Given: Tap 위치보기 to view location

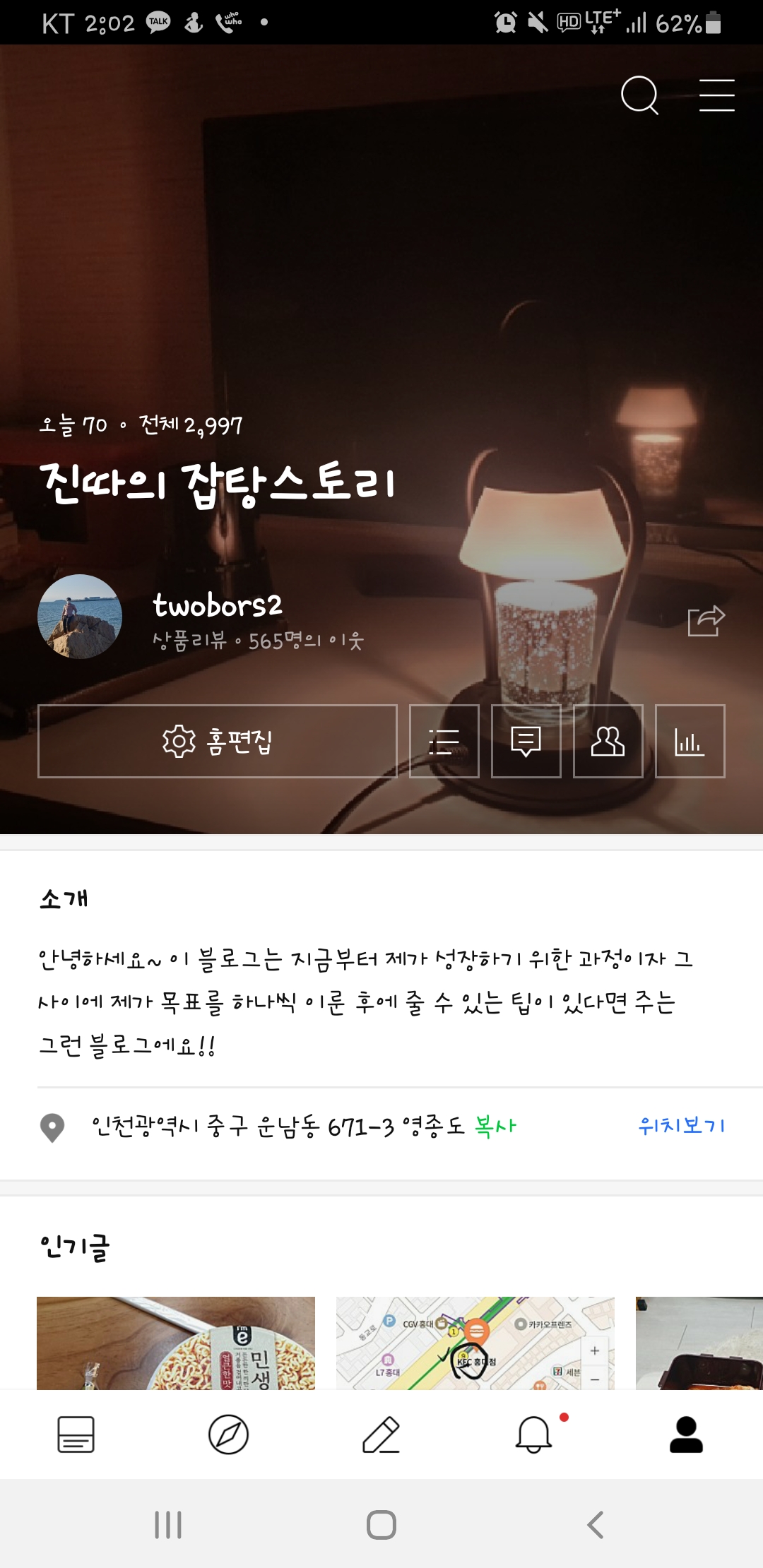Looking at the screenshot, I should (682, 1126).
